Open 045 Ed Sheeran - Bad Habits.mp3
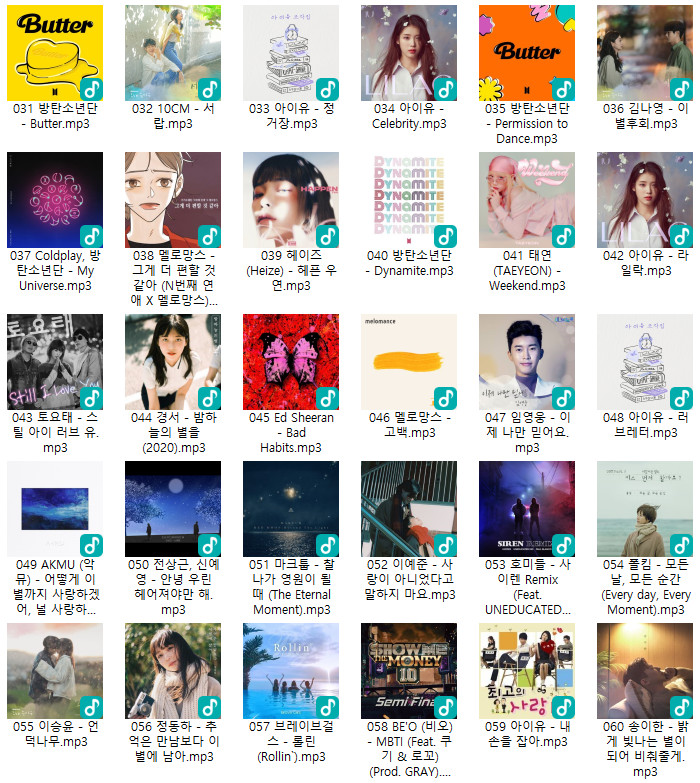The width and height of the screenshot is (700, 783). pyautogui.click(x=291, y=362)
